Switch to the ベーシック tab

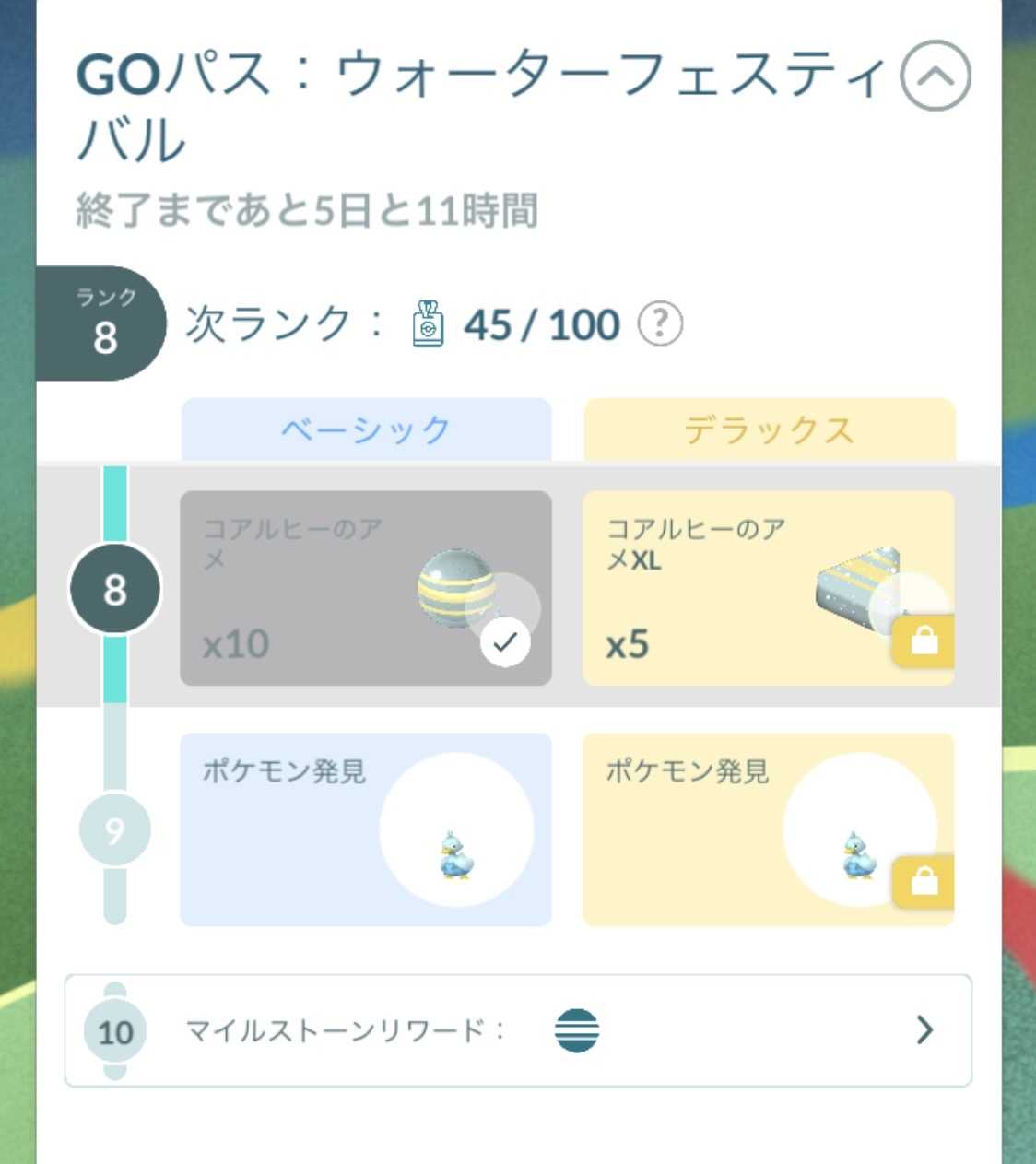[x=366, y=429]
